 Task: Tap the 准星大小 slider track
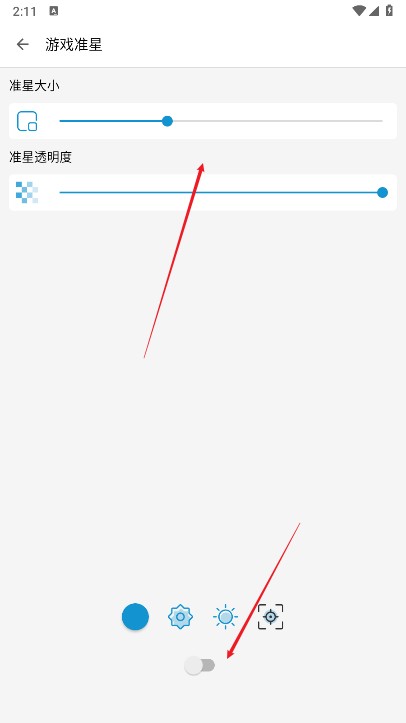point(221,121)
